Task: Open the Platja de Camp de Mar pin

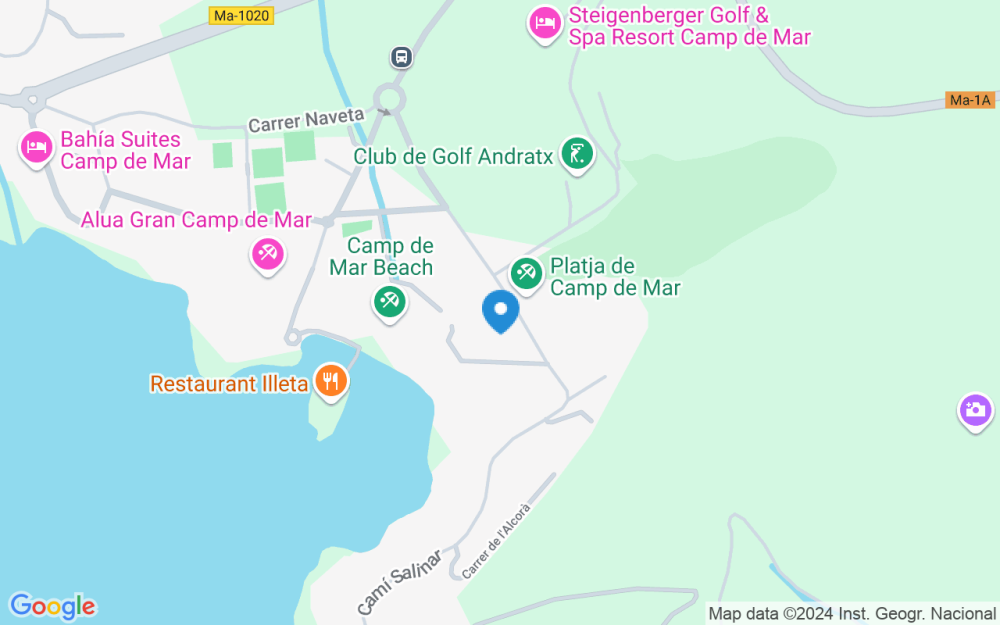Action: (x=526, y=276)
